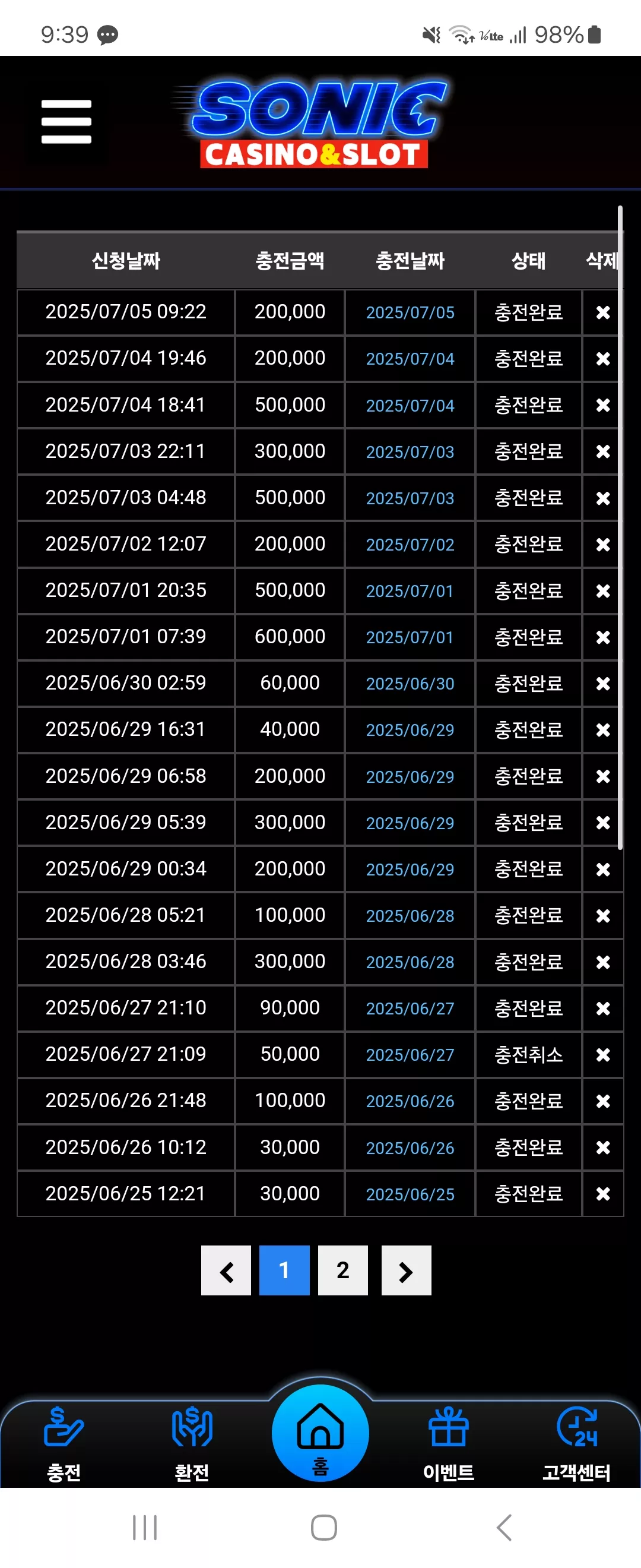Screen dimensions: 641x1568
Task: Open recent apps from navigation bar
Action: [x=145, y=1527]
